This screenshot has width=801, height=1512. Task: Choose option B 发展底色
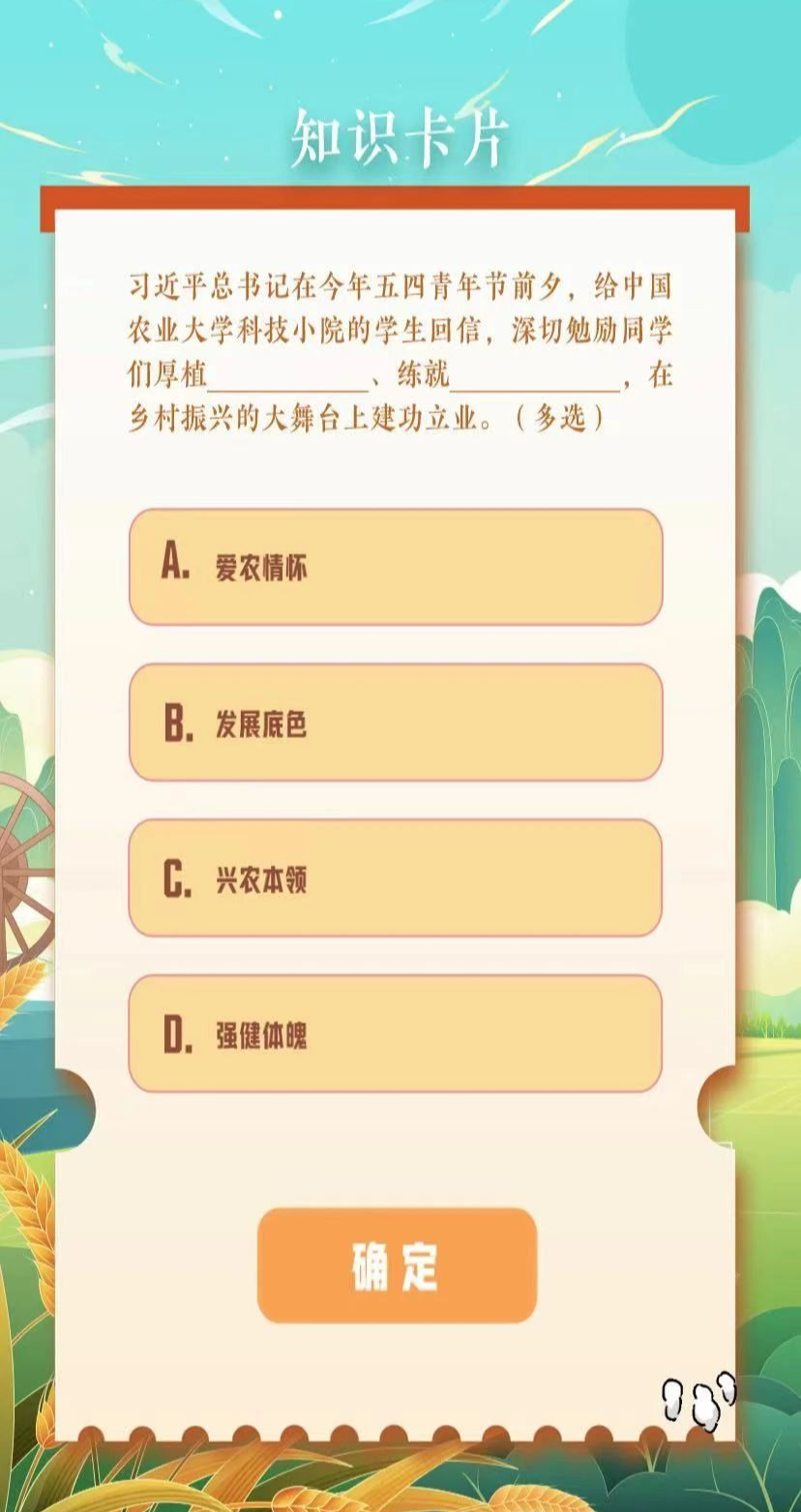(395, 723)
